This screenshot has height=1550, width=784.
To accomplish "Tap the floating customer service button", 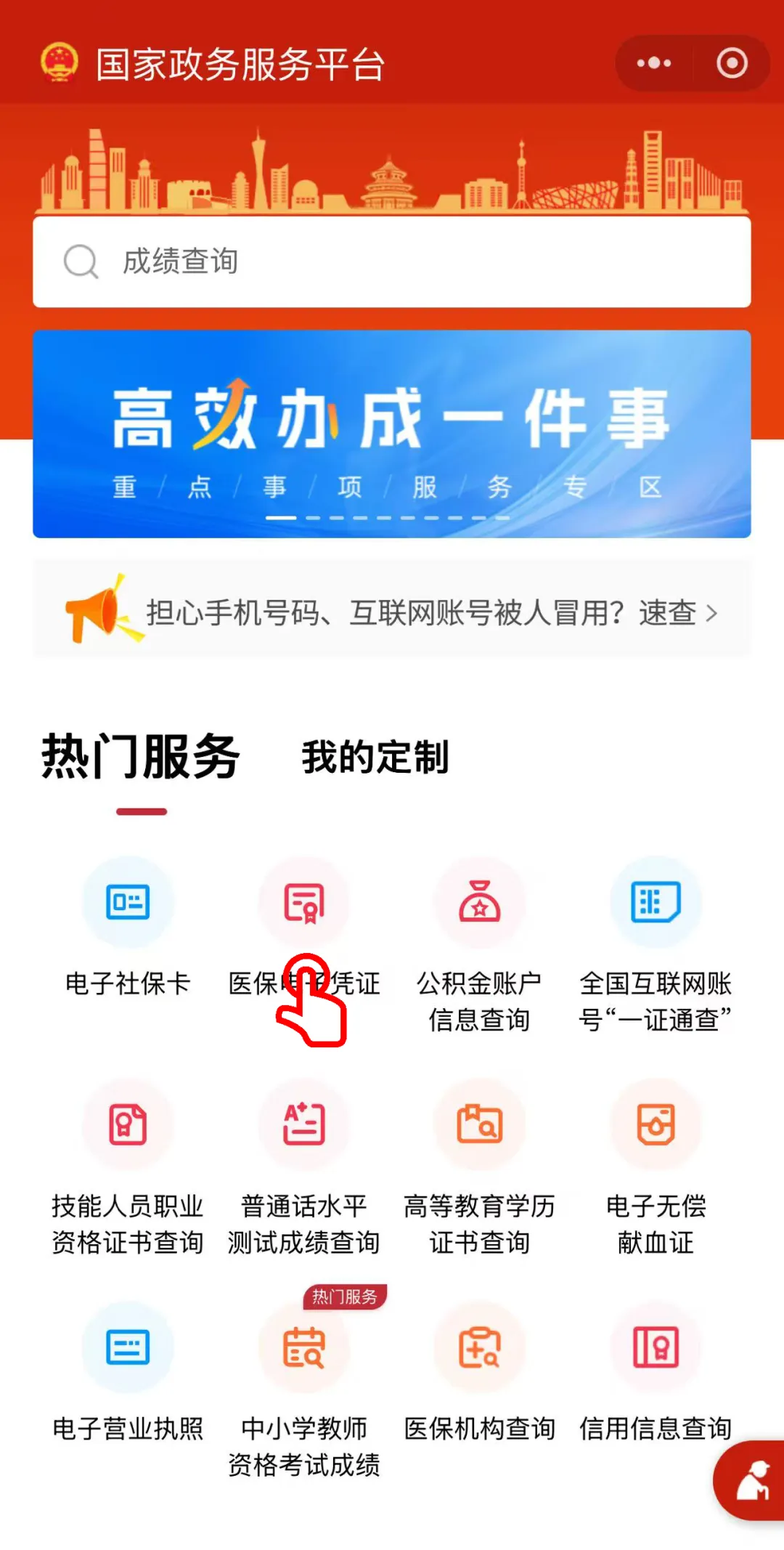I will 752,1480.
